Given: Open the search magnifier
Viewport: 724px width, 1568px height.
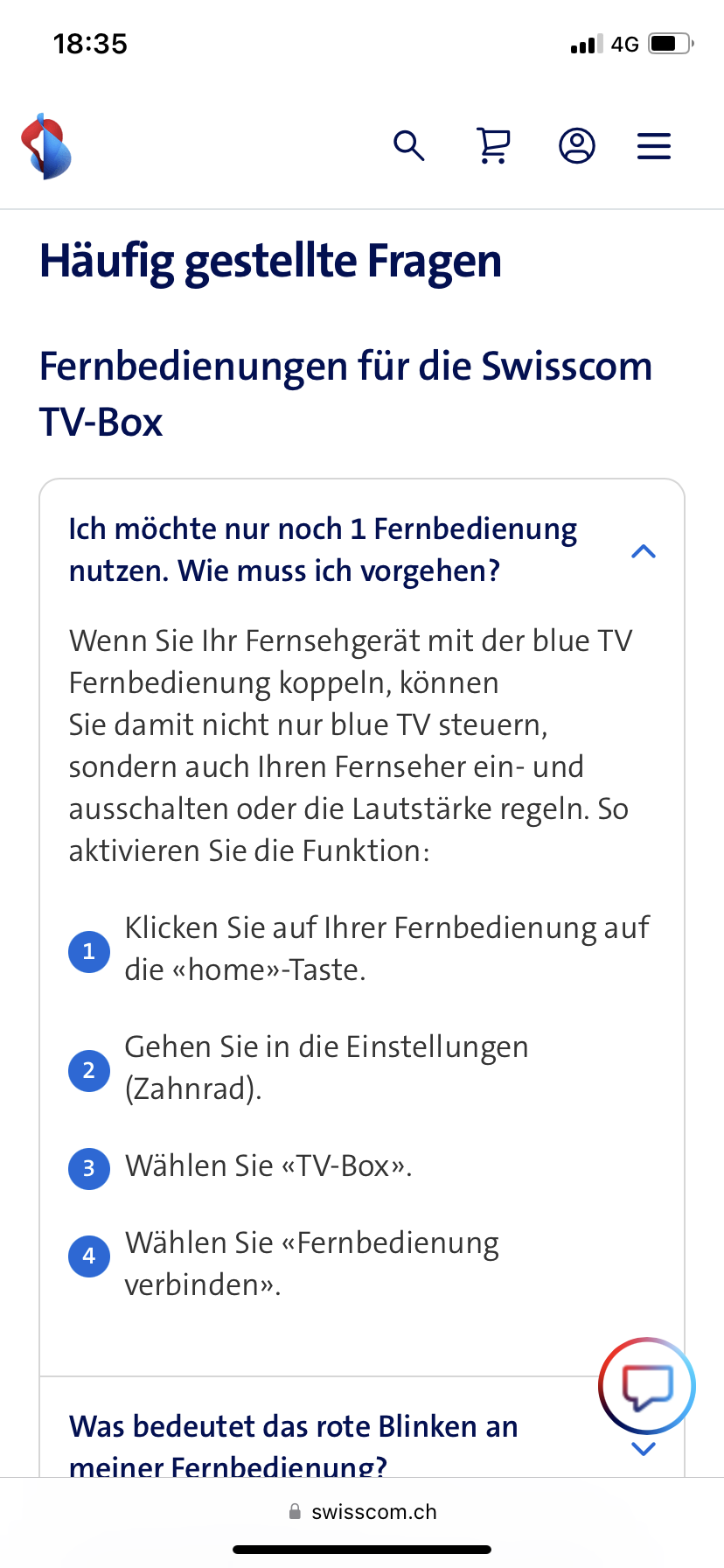Looking at the screenshot, I should 408,146.
